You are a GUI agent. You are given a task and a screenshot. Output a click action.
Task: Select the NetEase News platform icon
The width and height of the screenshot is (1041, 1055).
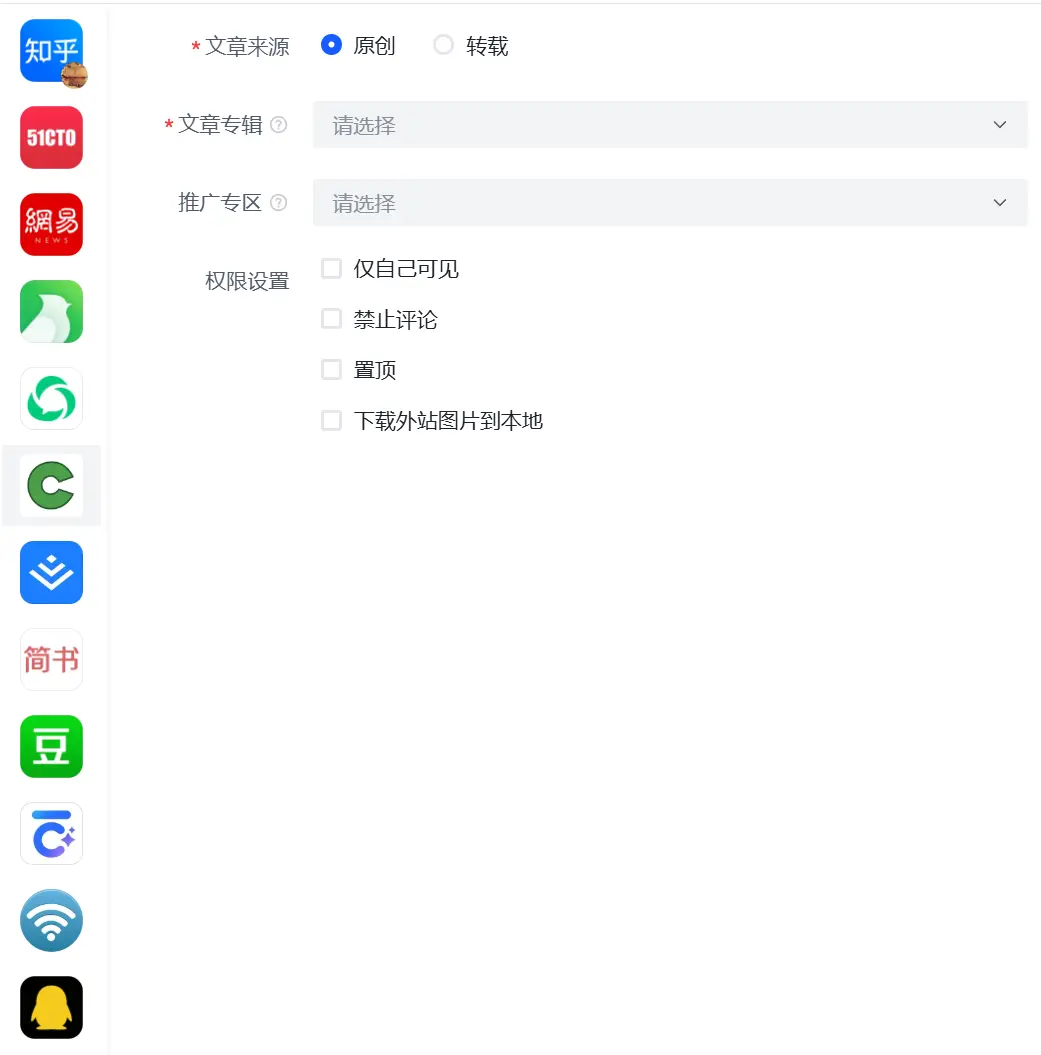(51, 224)
